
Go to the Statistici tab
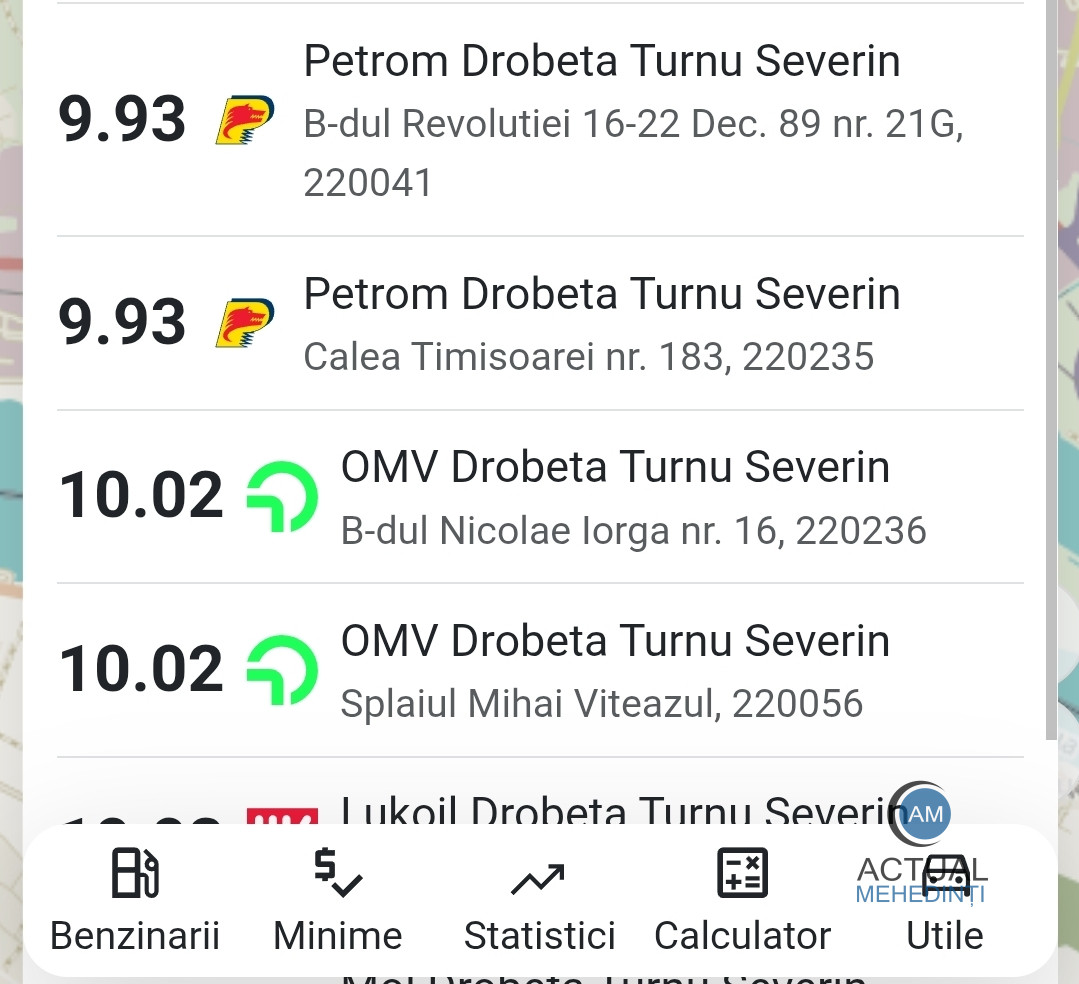[x=539, y=900]
